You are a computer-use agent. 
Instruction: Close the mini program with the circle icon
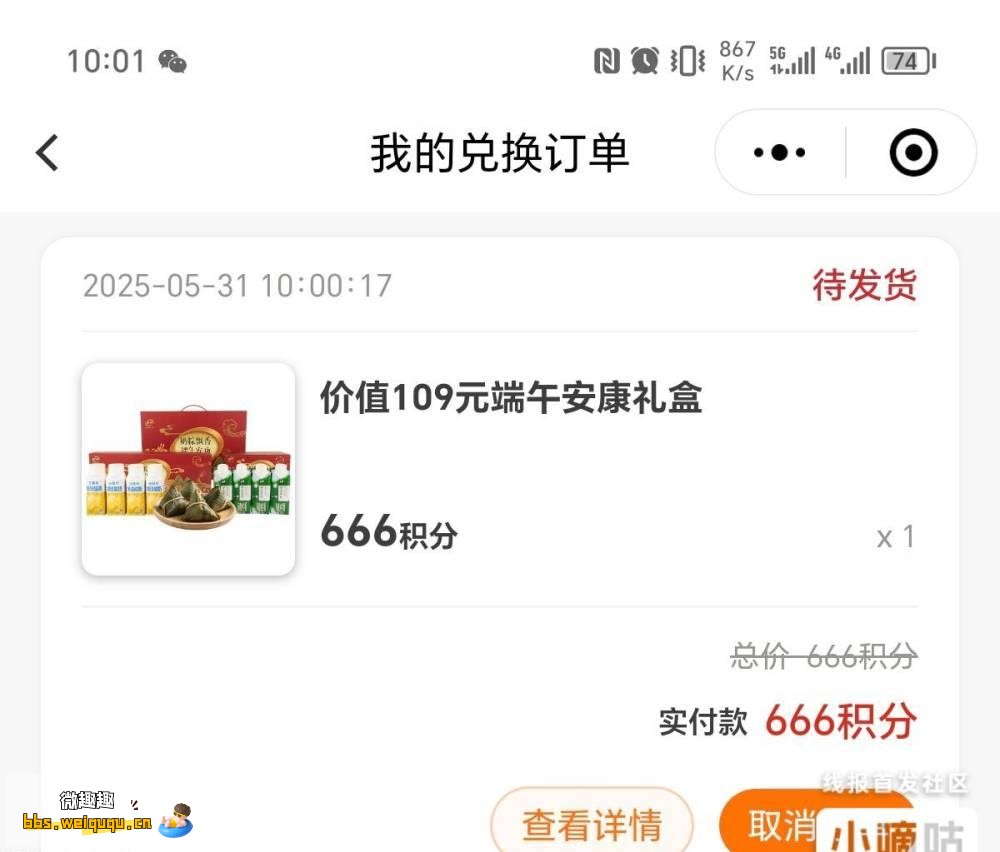tap(913, 153)
